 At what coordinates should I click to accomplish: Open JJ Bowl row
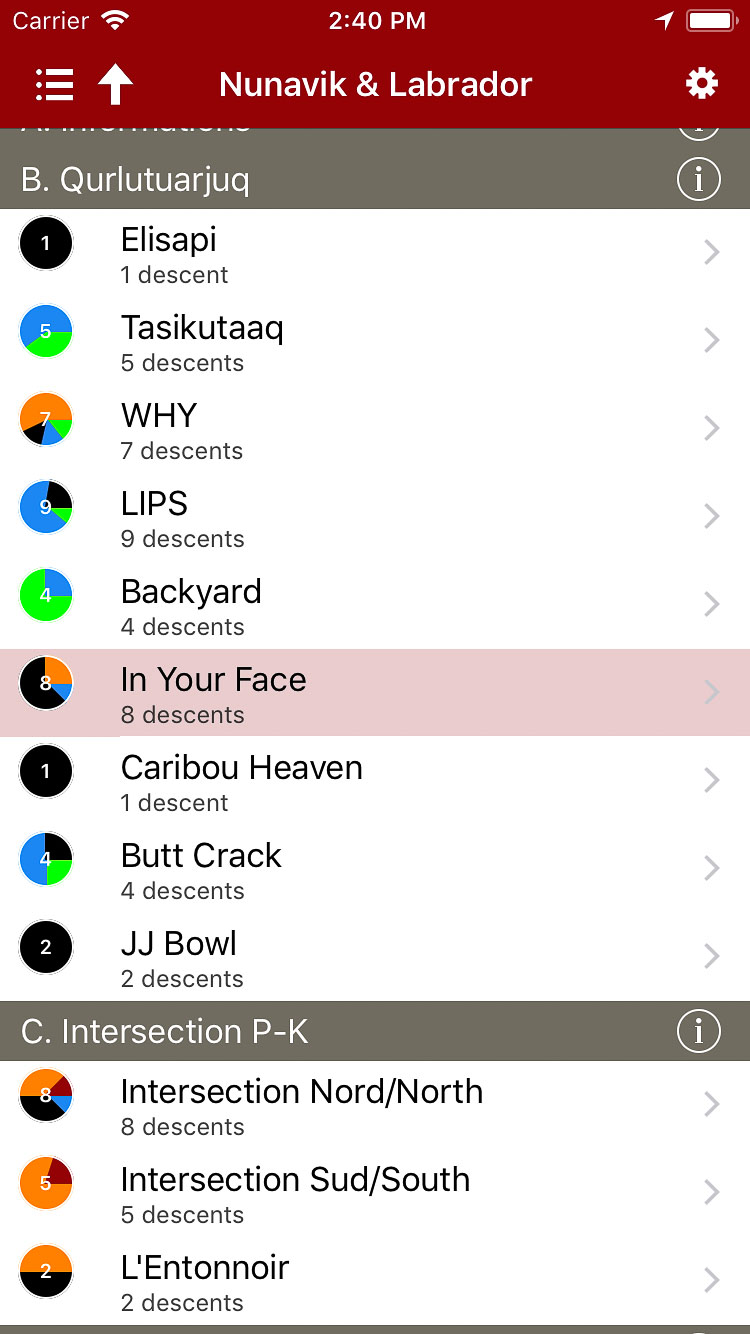tap(375, 957)
